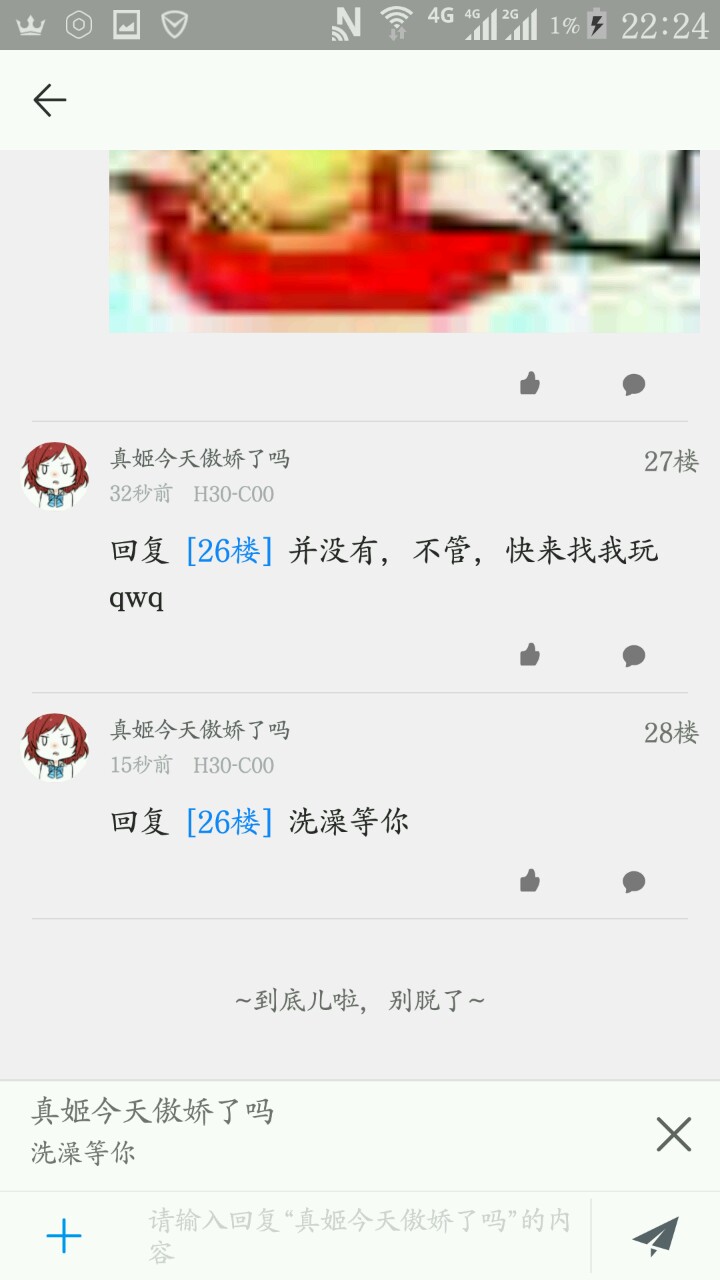This screenshot has width=720, height=1280.
Task: Open the enlarged image above the comments
Action: 404,241
